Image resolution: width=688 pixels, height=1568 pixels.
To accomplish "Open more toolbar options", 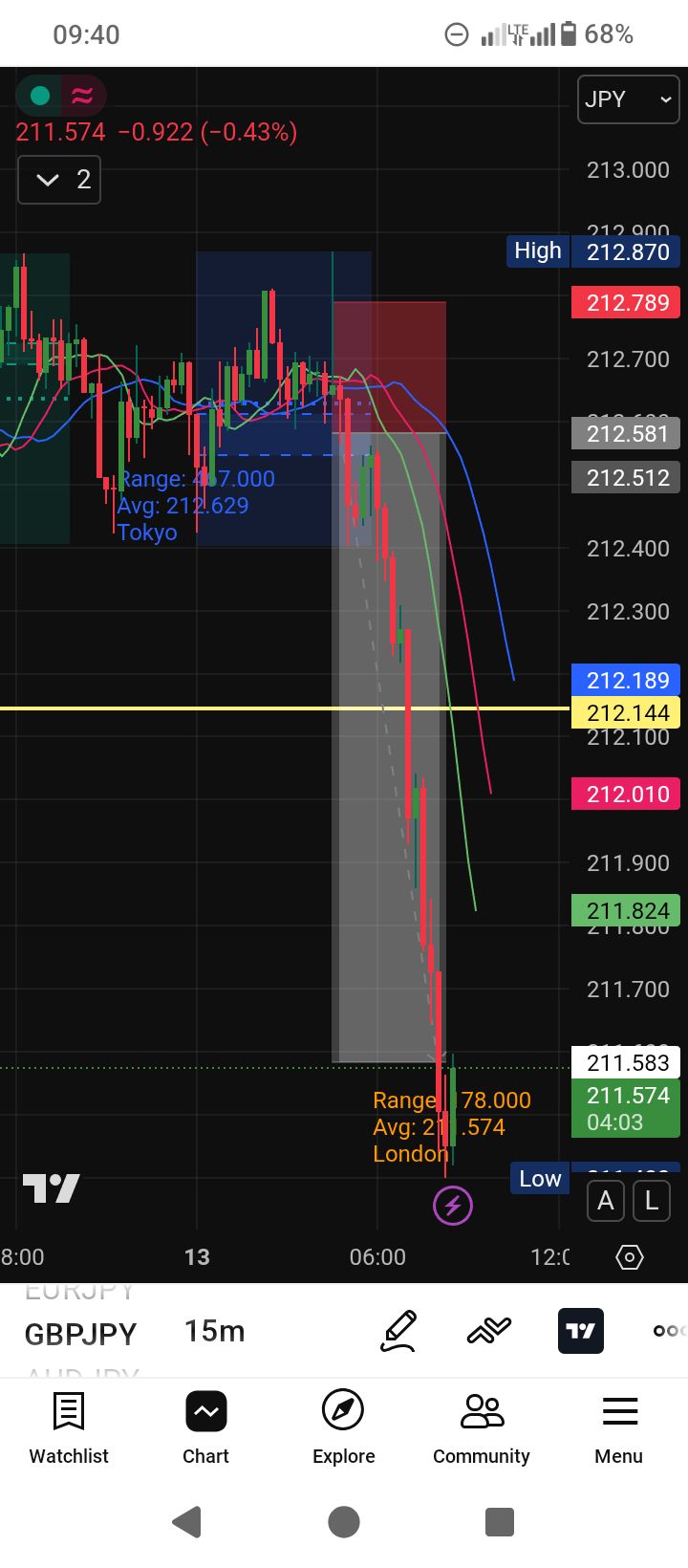I will coord(667,1331).
